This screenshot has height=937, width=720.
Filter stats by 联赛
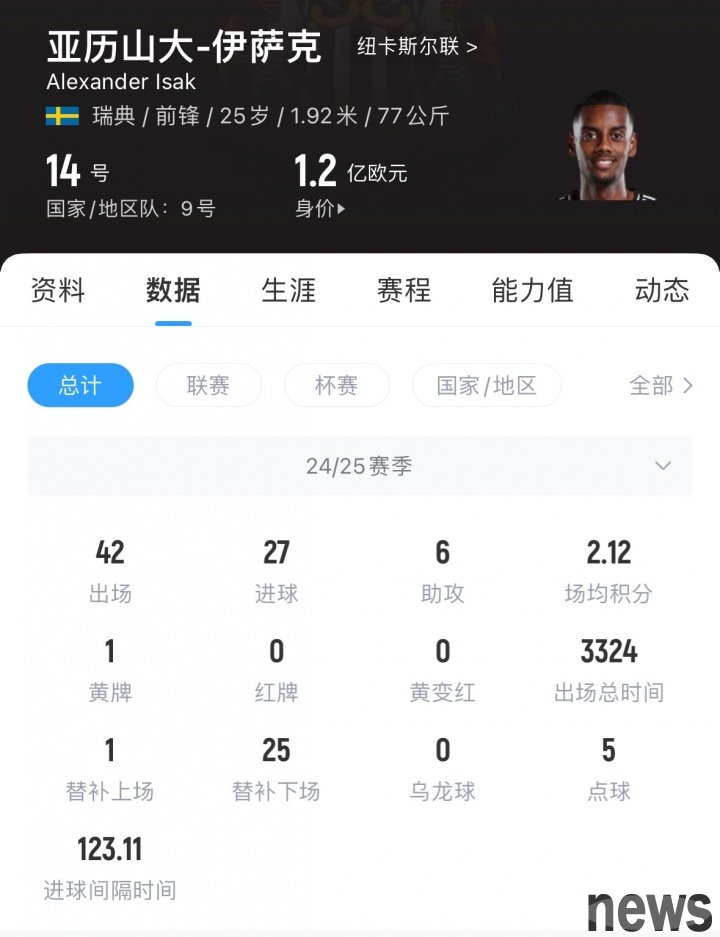(x=208, y=385)
